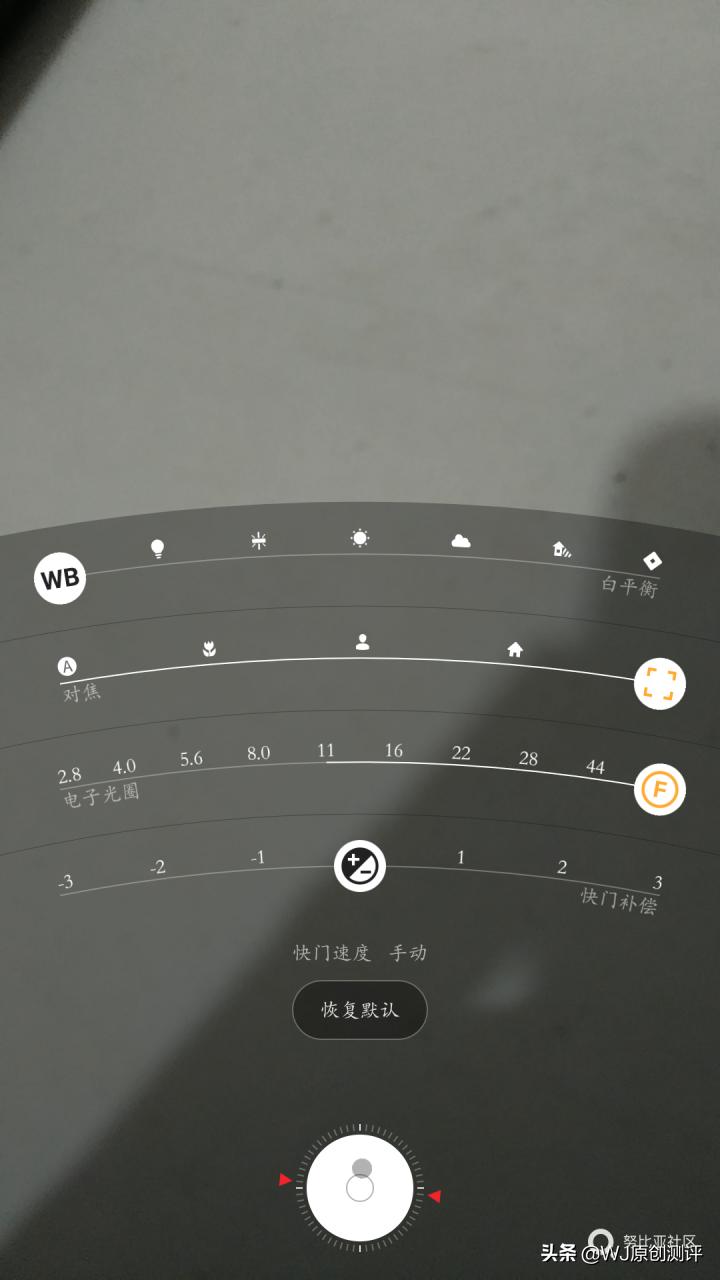Select incandescent bulb white balance
This screenshot has height=1280, width=720.
pos(157,548)
